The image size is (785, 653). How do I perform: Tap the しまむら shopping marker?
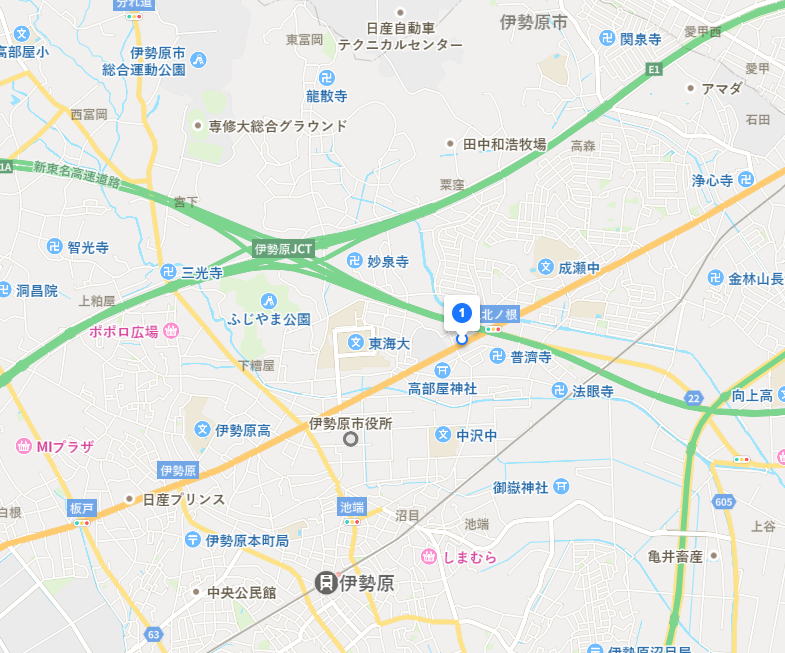[429, 556]
